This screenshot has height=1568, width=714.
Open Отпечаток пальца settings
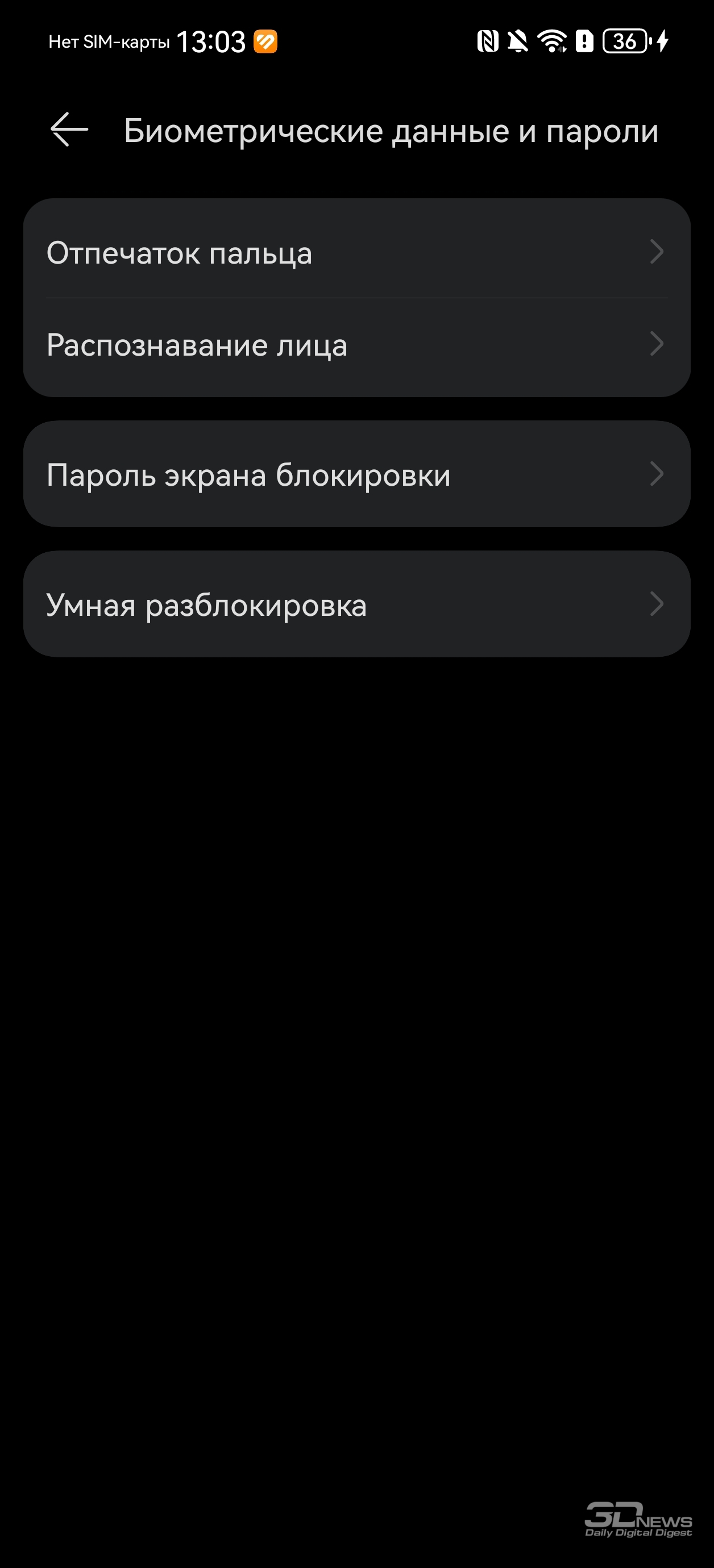(x=357, y=252)
